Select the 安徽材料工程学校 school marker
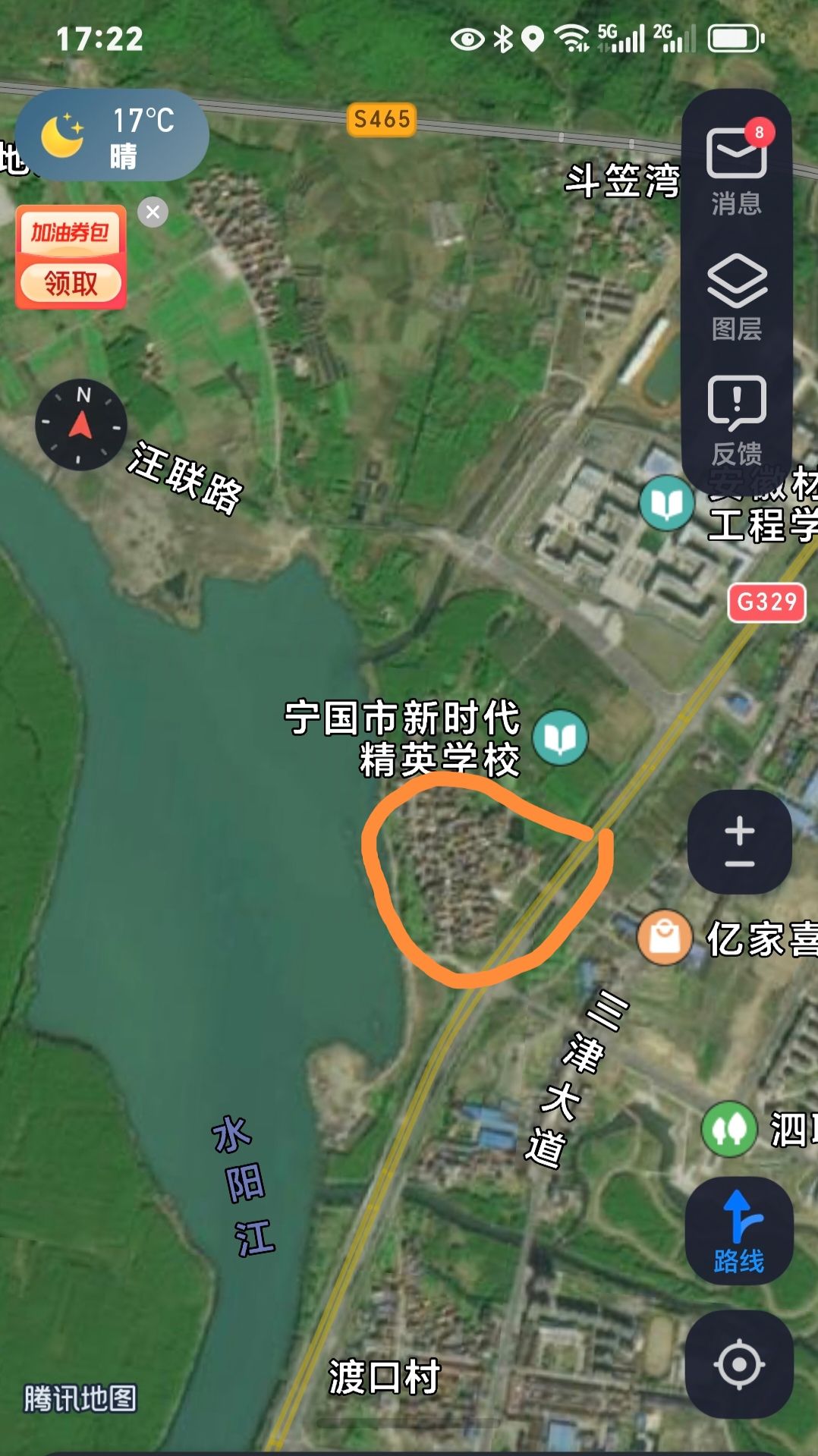 (666, 503)
